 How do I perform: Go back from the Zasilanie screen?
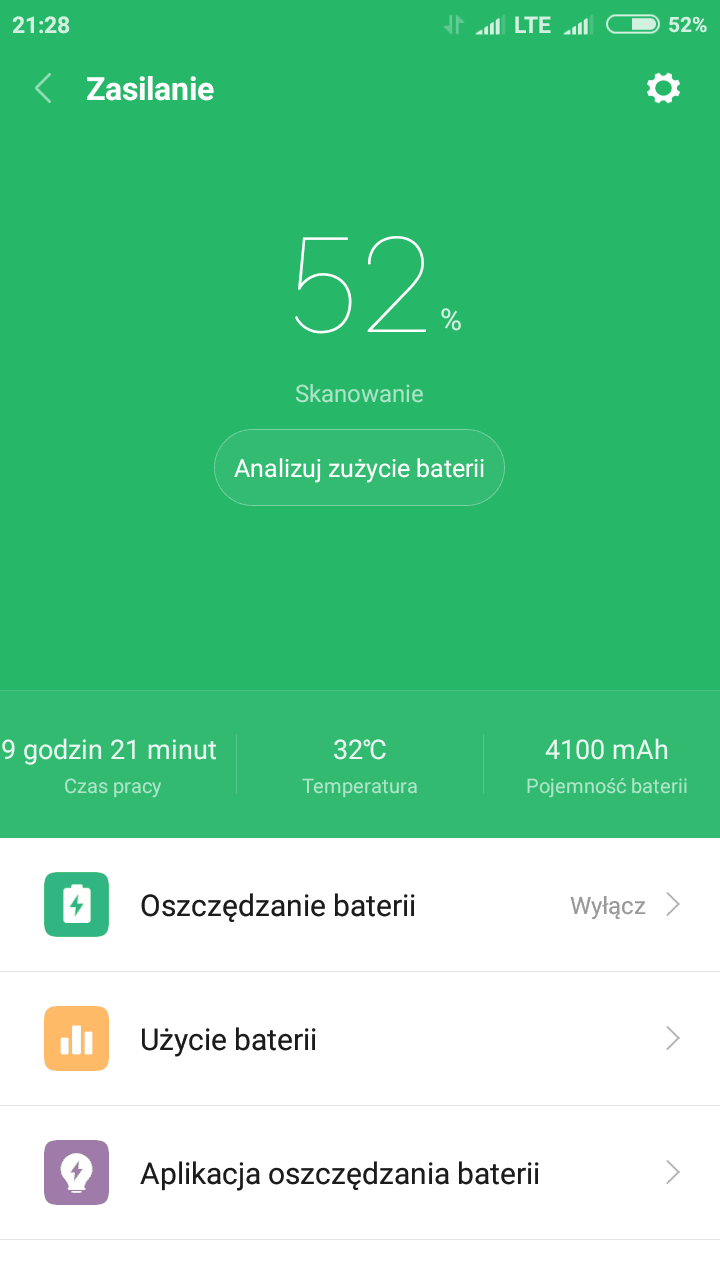(x=43, y=89)
